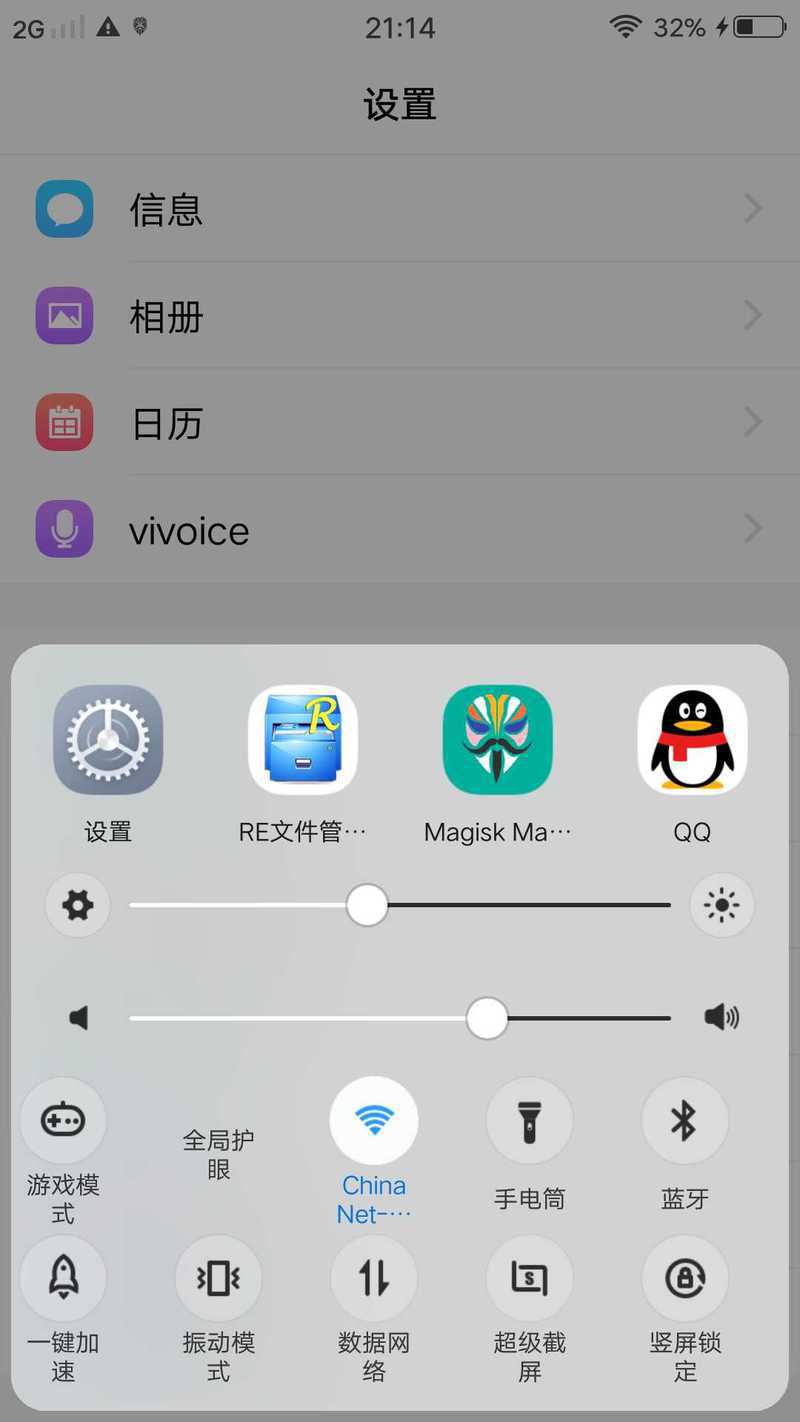Tap the quiet speaker volume icon
800x1422 pixels.
click(79, 1018)
